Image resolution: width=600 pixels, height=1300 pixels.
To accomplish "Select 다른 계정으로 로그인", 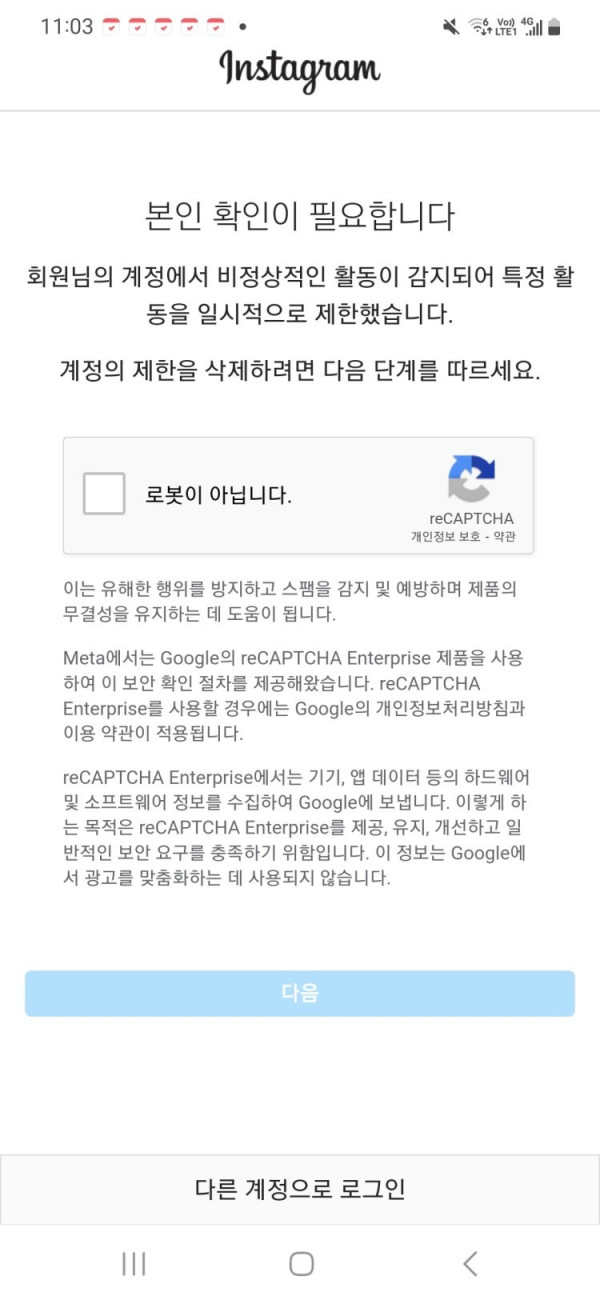I will (x=300, y=1189).
